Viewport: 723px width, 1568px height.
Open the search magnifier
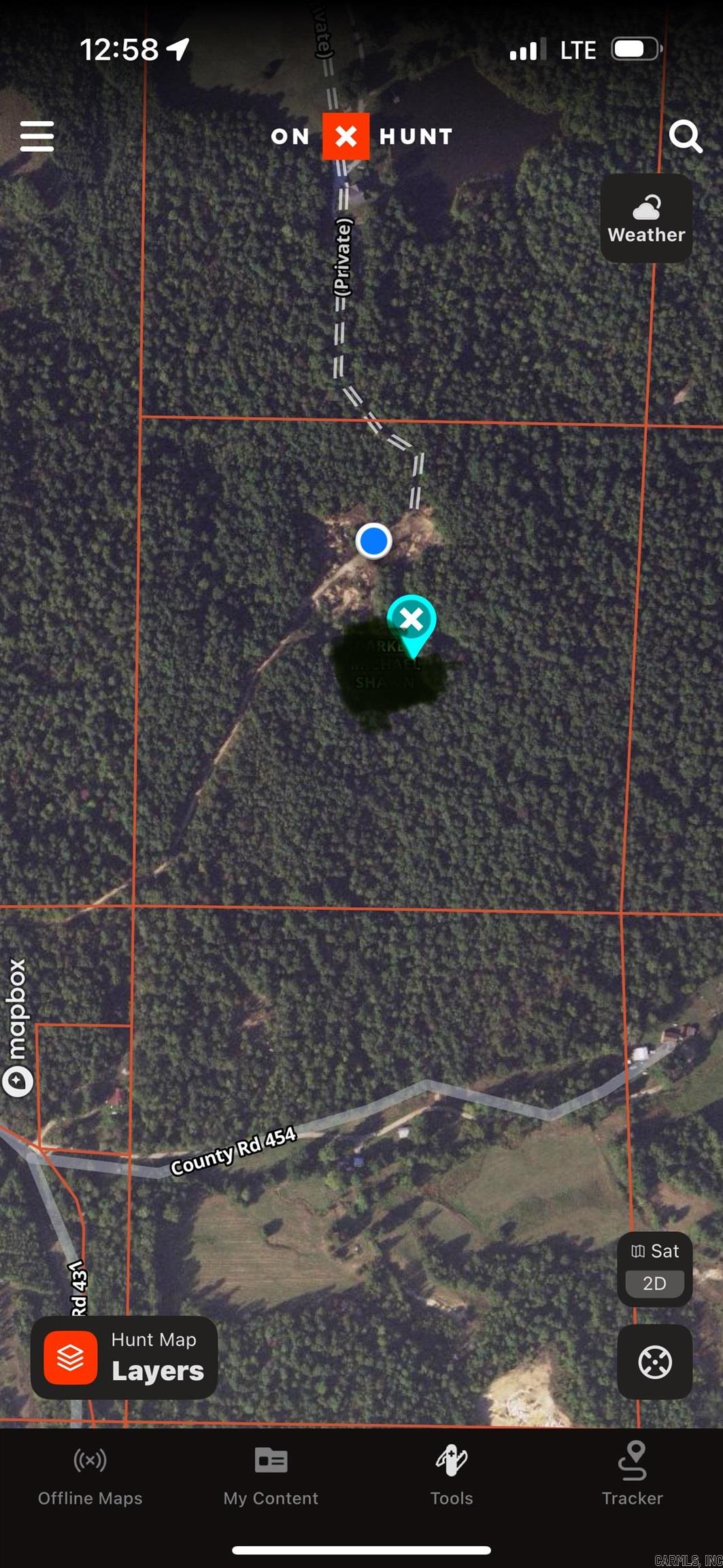[684, 137]
